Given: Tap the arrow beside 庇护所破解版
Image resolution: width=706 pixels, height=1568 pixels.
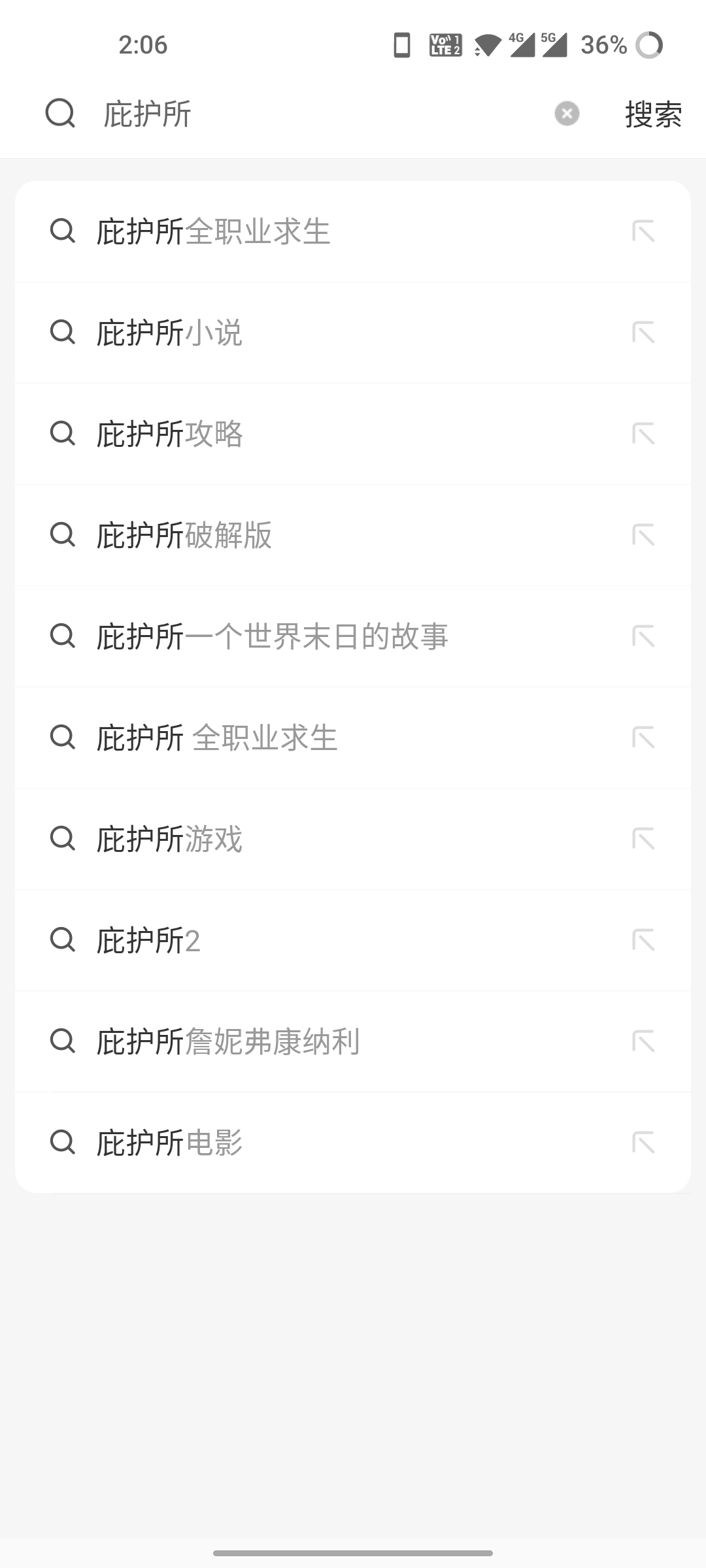Looking at the screenshot, I should point(644,535).
